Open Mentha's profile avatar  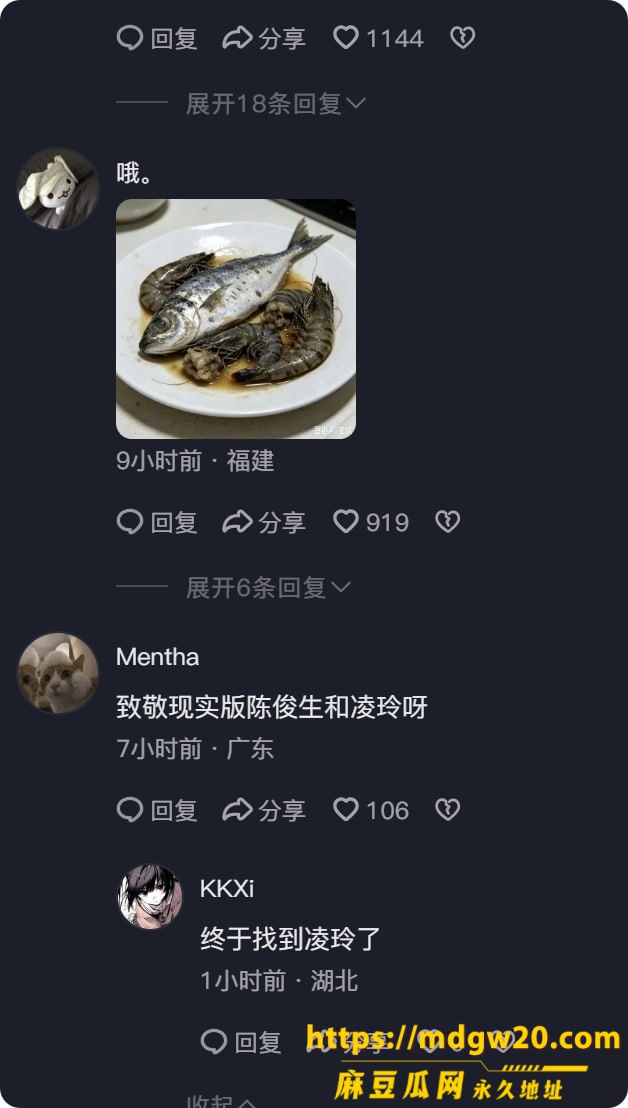click(58, 673)
